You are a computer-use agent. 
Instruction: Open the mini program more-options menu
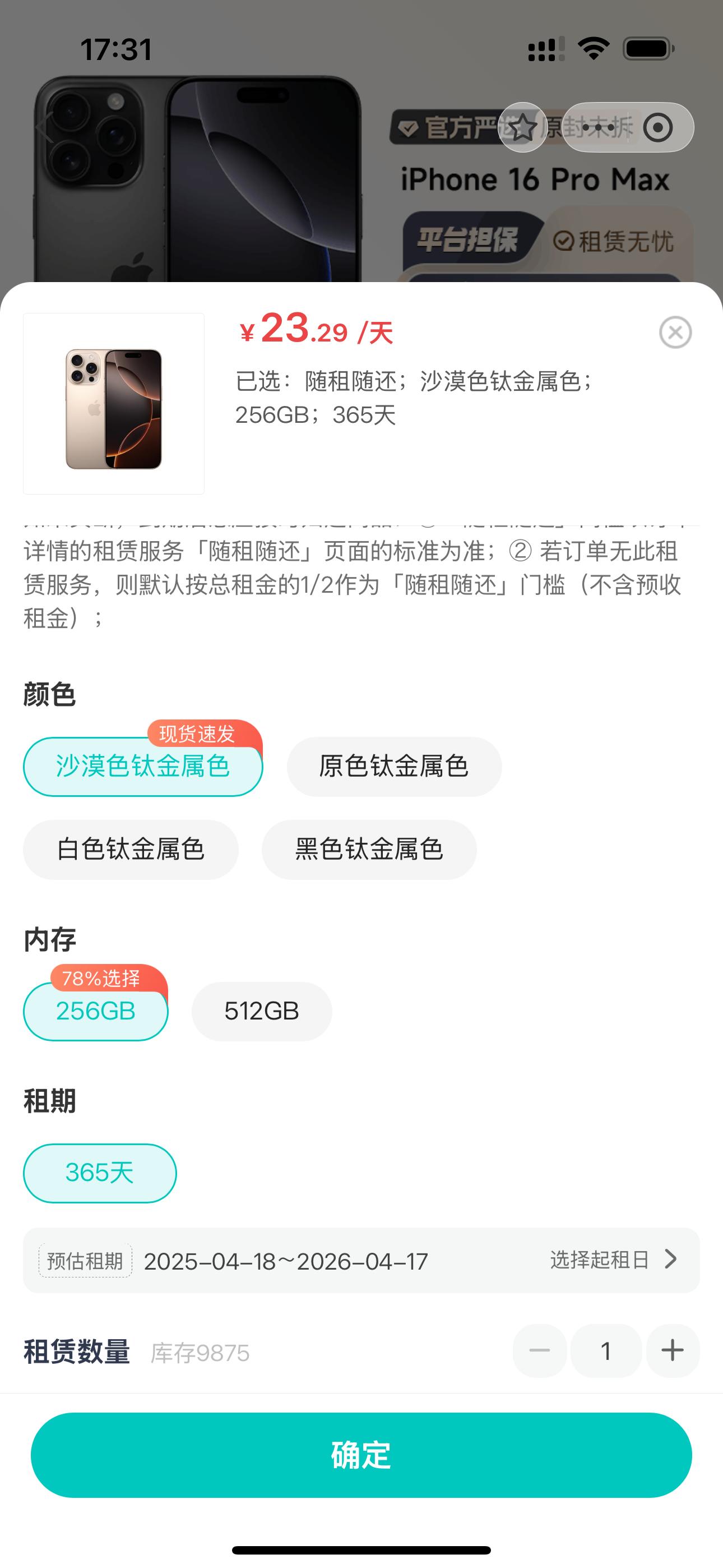point(597,127)
